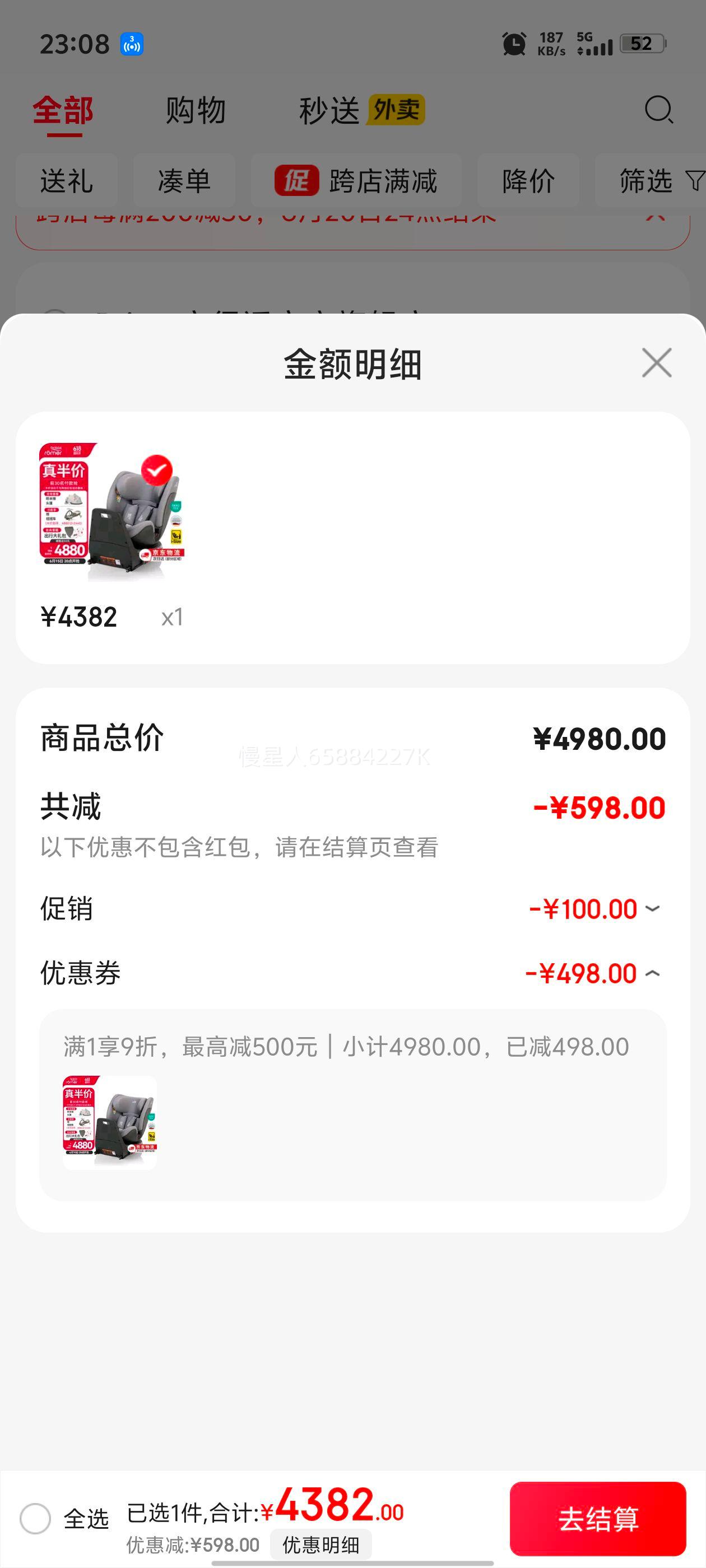The width and height of the screenshot is (706, 1568).
Task: Close the 金额明细 sheet
Action: click(657, 363)
